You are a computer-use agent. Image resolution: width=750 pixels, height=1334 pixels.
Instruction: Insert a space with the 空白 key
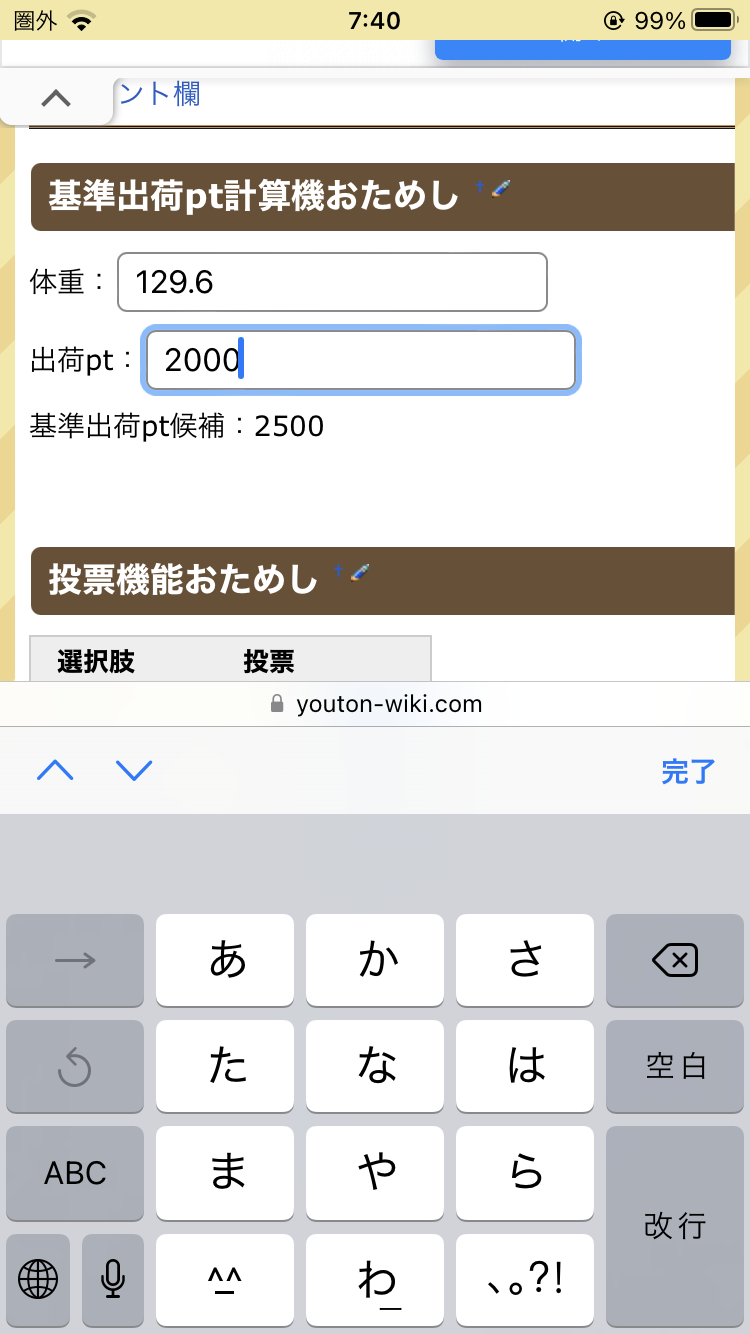(674, 1066)
